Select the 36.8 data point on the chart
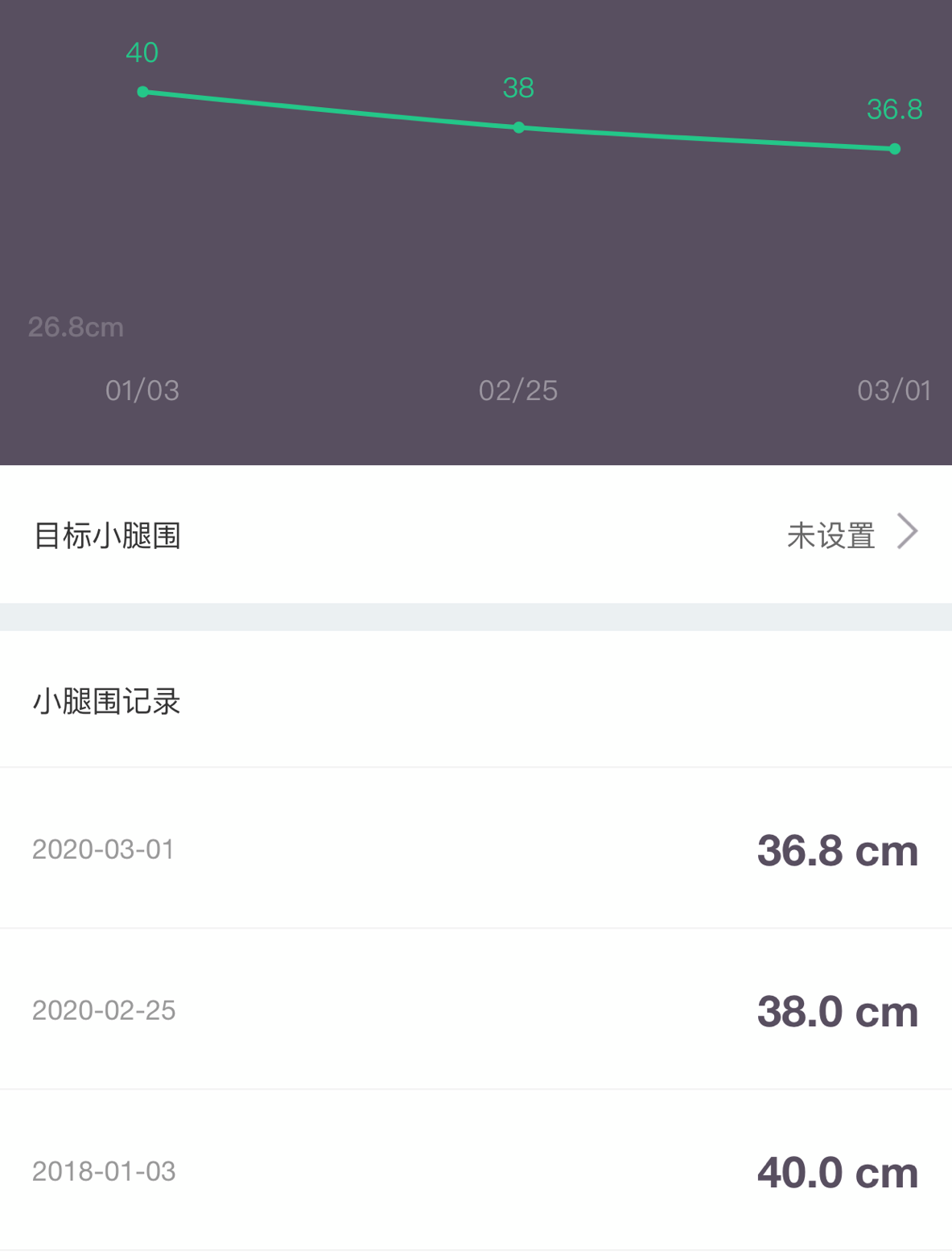 click(895, 149)
